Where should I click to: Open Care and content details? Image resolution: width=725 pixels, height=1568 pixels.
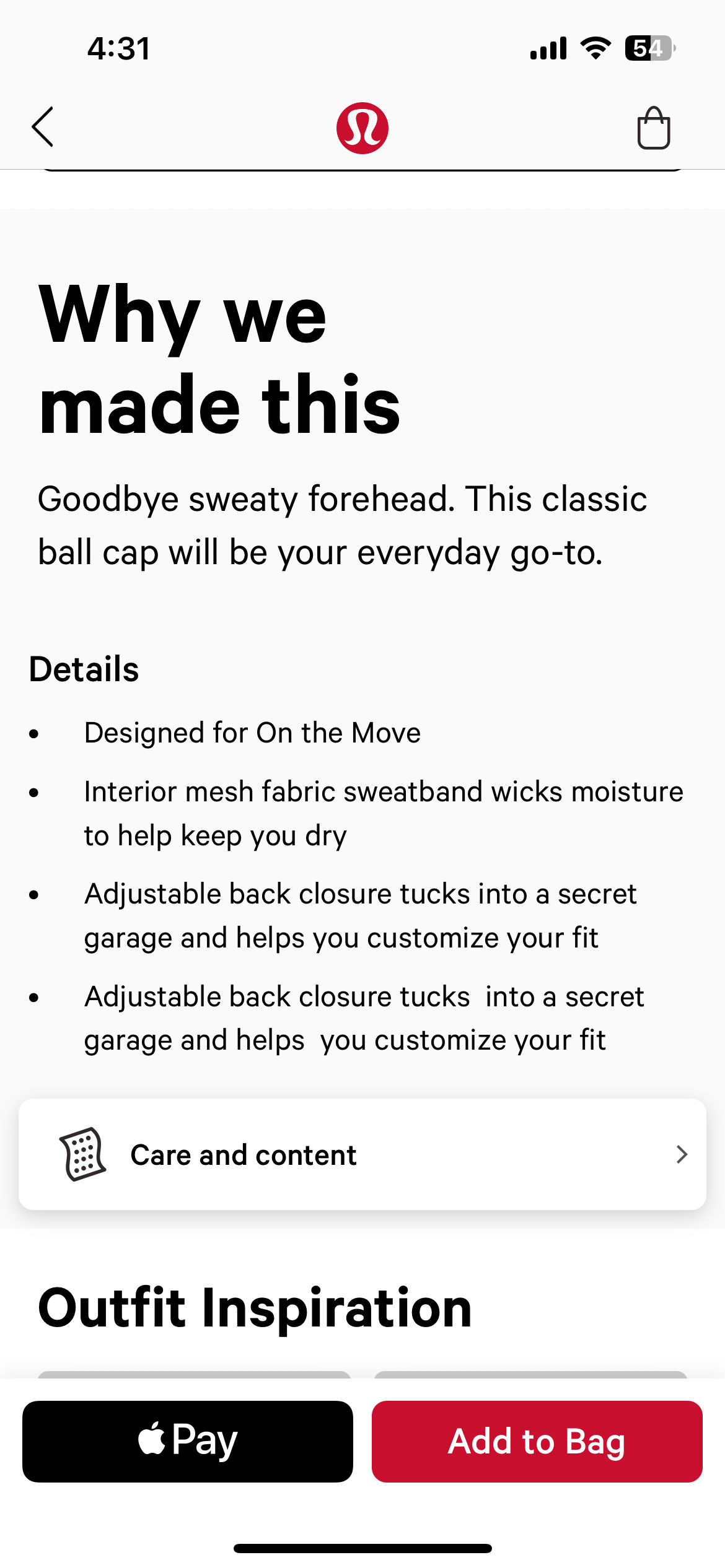(362, 1154)
